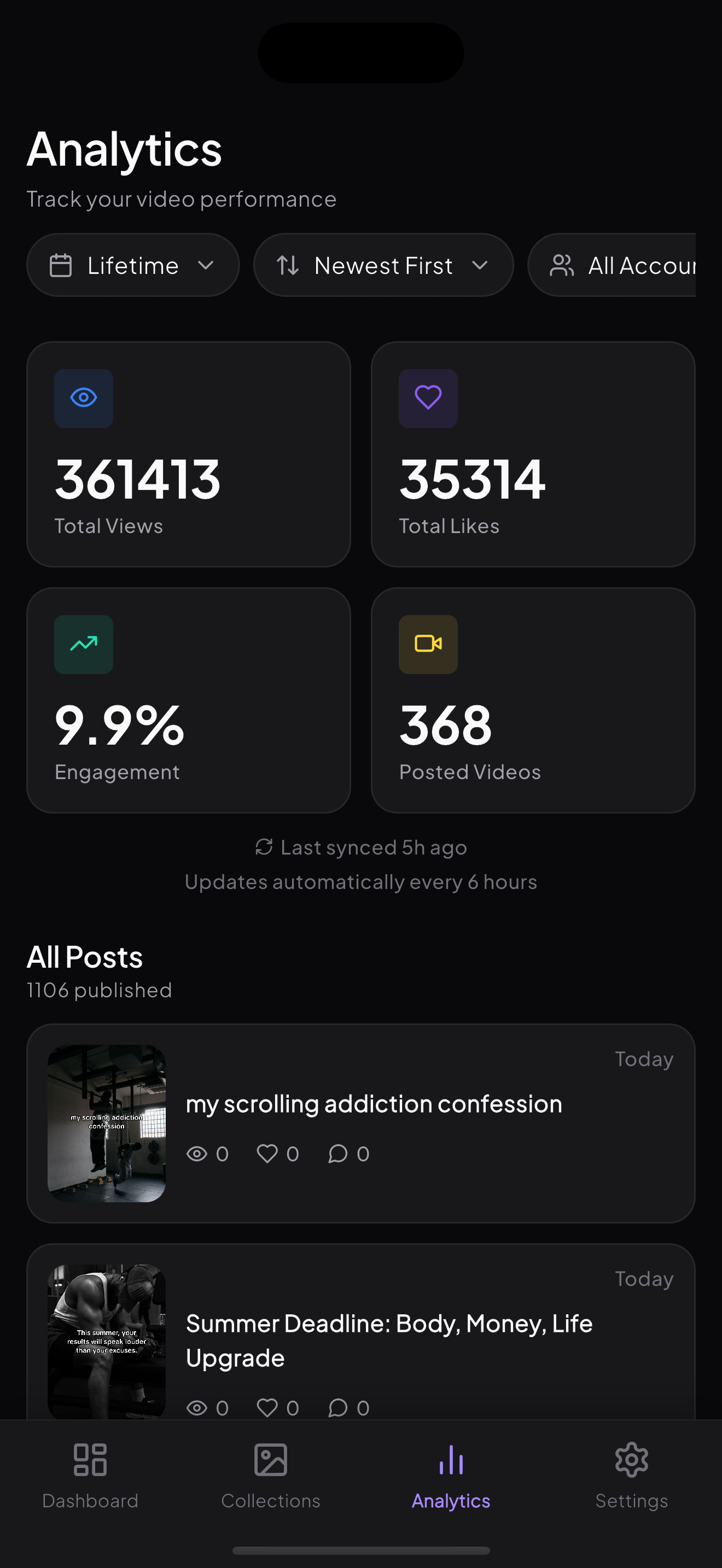This screenshot has width=722, height=1568.
Task: Click the trending graph icon on Engagement card
Action: coord(83,644)
